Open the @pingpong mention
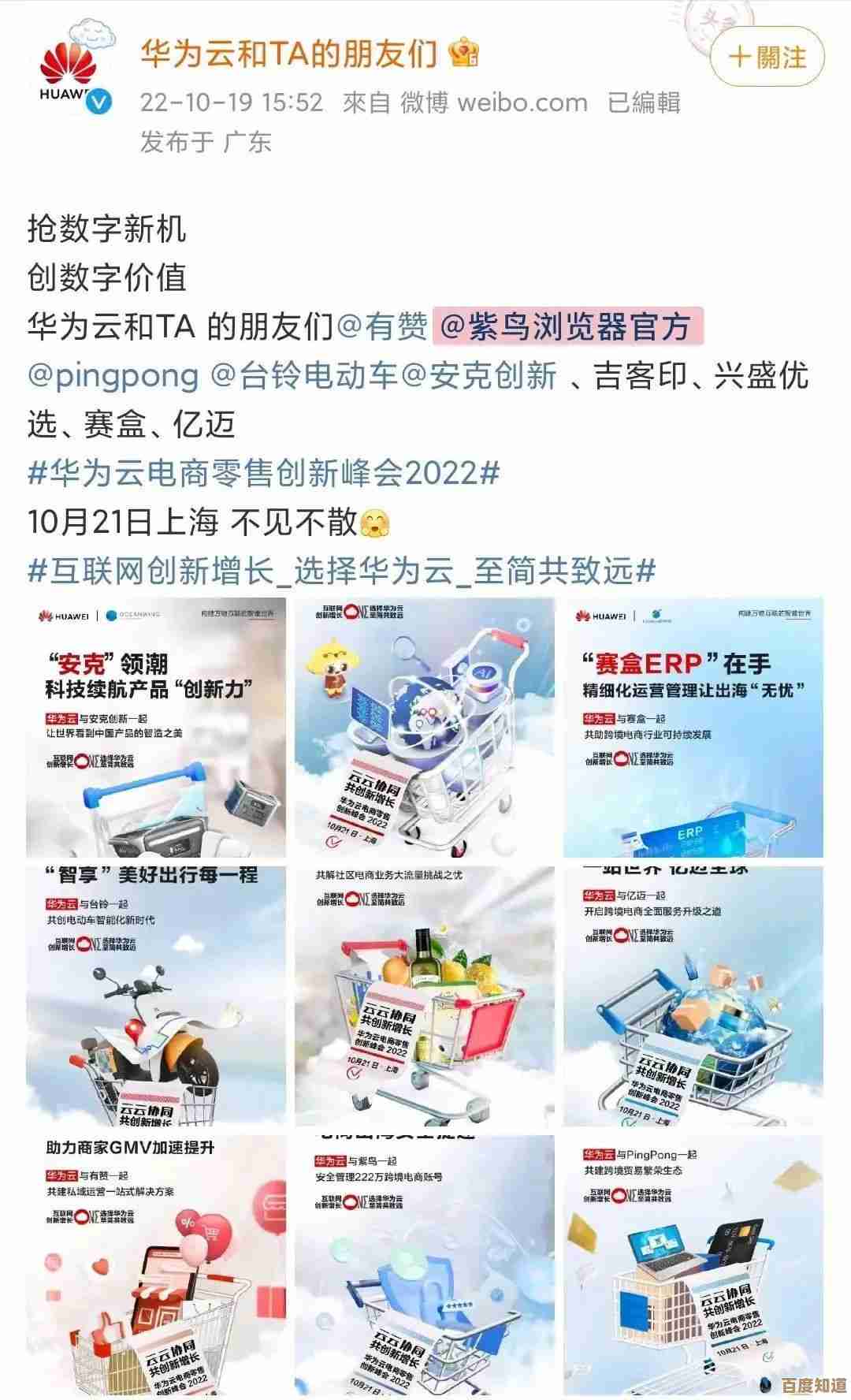851x1400 pixels. [x=113, y=375]
